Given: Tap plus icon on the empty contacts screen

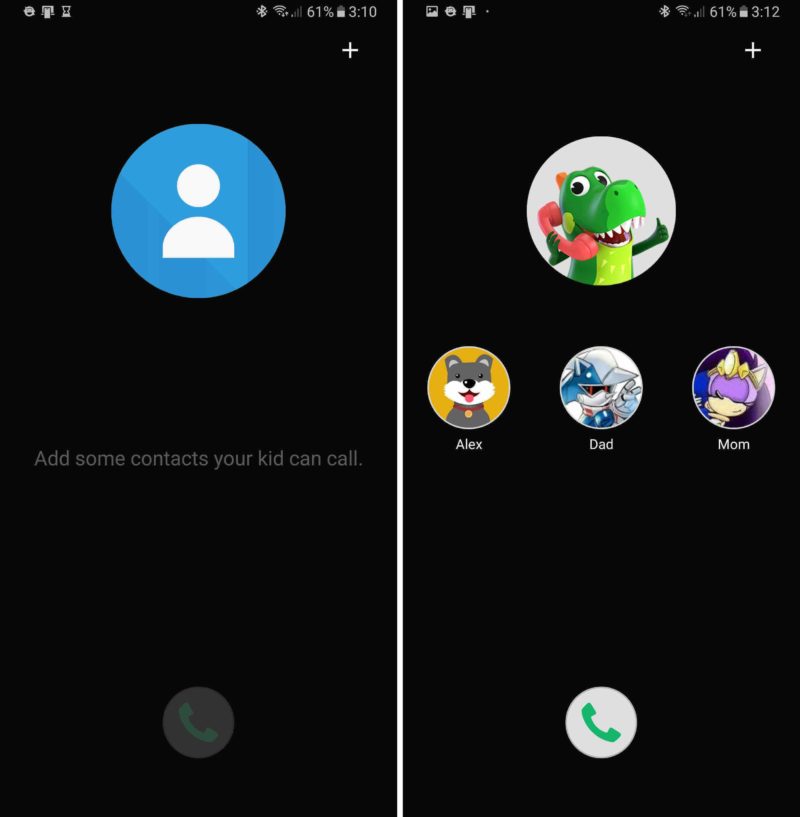Looking at the screenshot, I should pos(350,50).
